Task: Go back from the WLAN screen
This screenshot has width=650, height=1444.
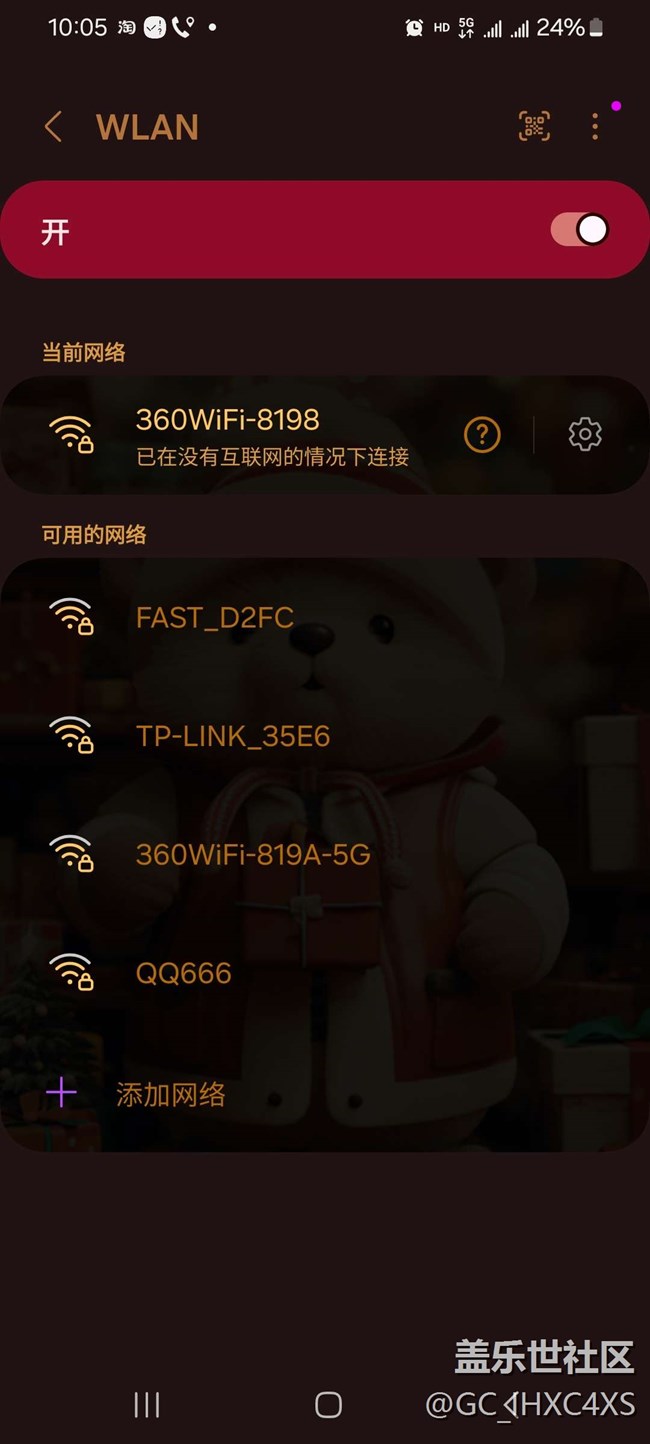Action: coord(53,127)
